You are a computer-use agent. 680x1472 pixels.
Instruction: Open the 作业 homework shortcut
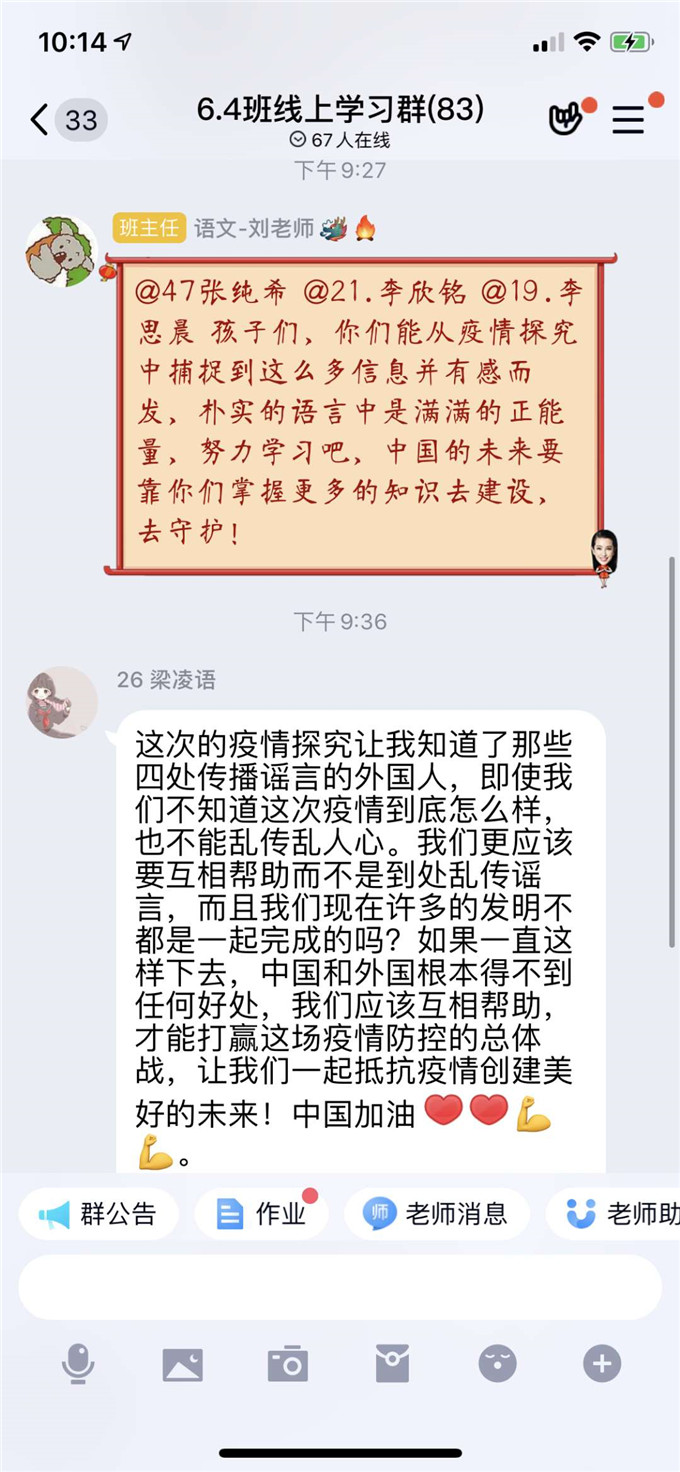tap(262, 1215)
